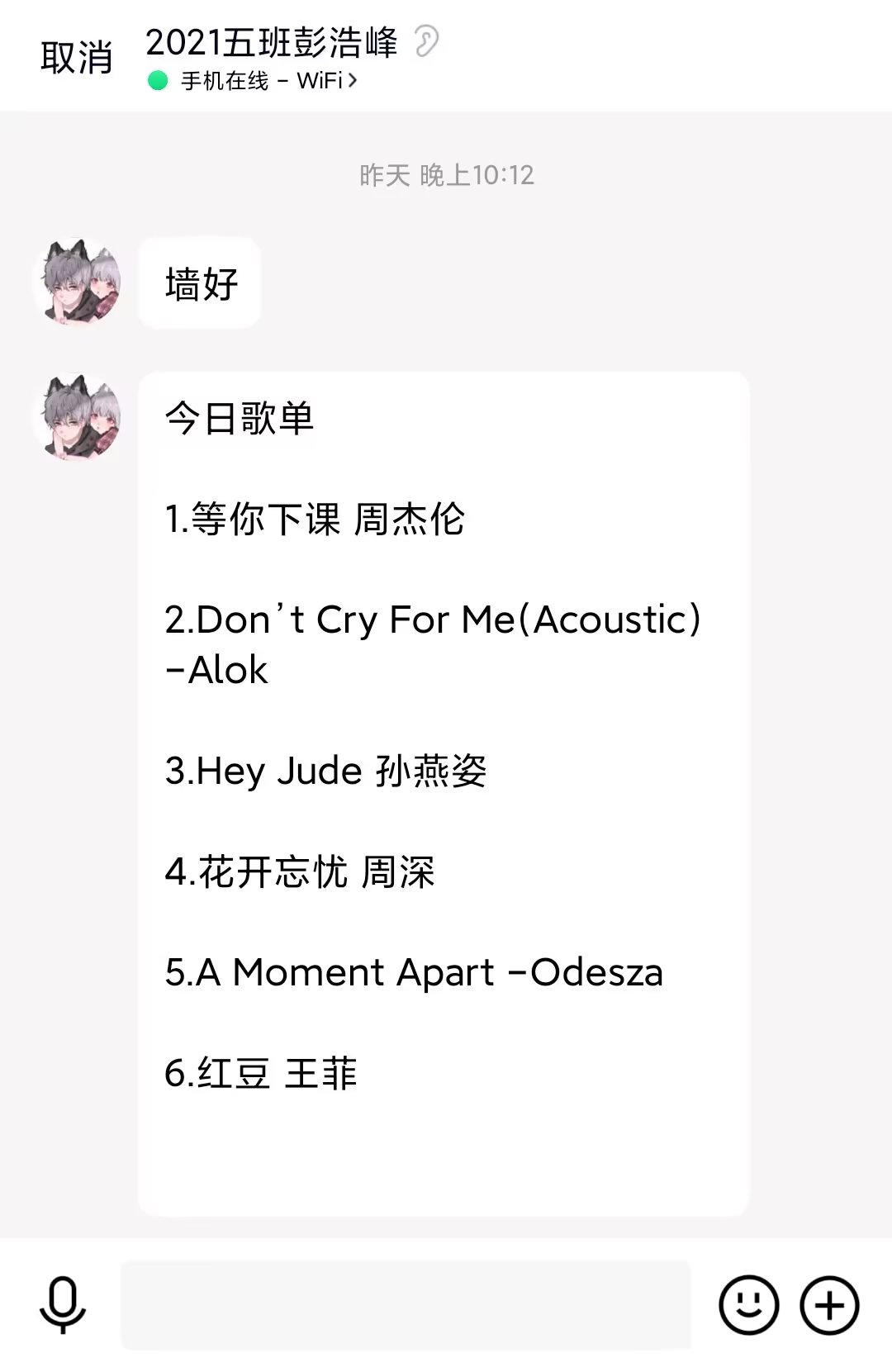Focus the message text input field
This screenshot has width=892, height=1372.
[406, 1304]
